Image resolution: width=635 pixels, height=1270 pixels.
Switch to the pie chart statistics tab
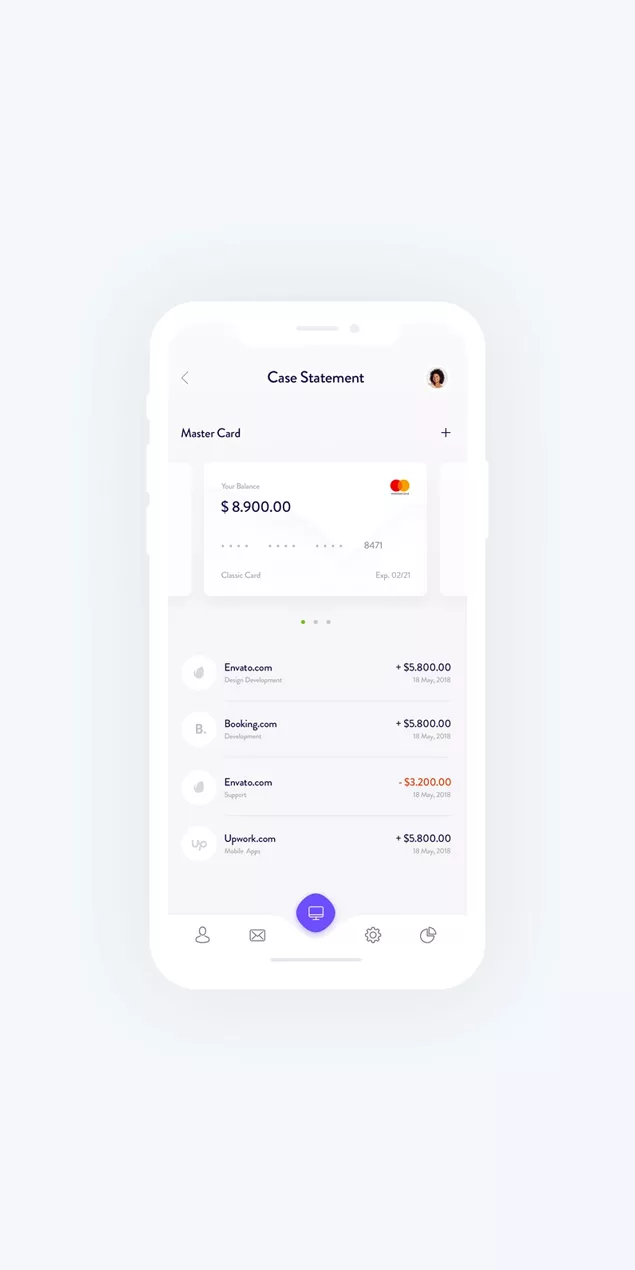pos(428,935)
